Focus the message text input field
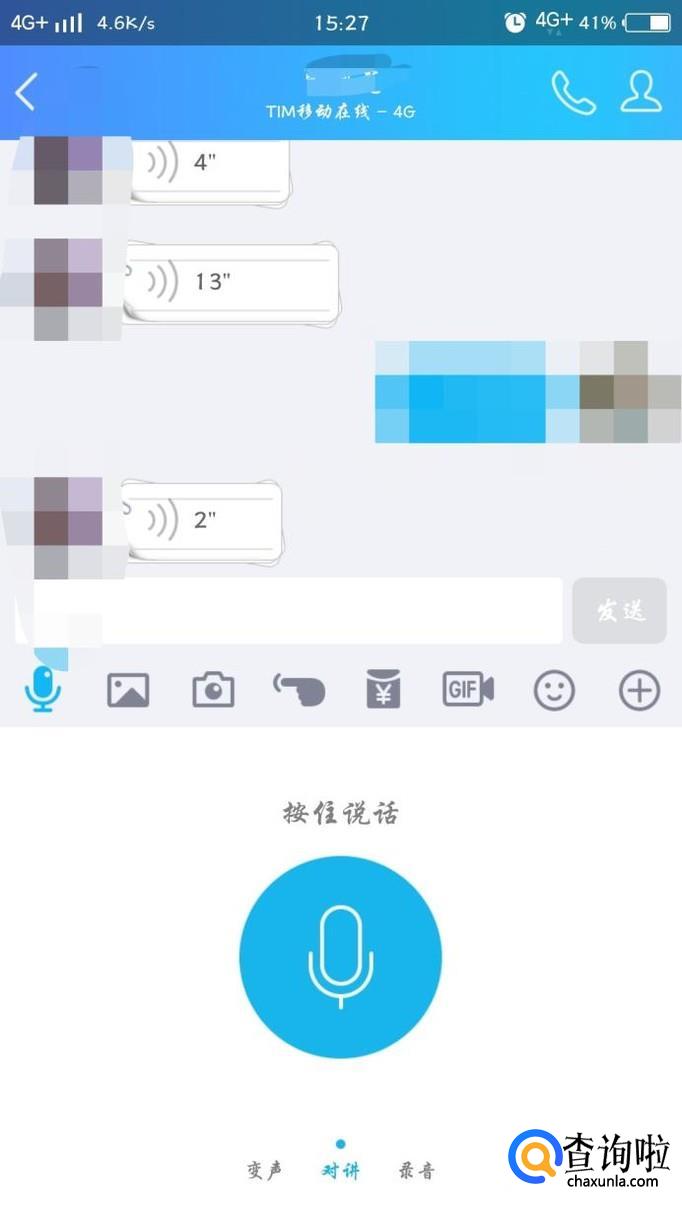The image size is (682, 1212). click(x=290, y=610)
